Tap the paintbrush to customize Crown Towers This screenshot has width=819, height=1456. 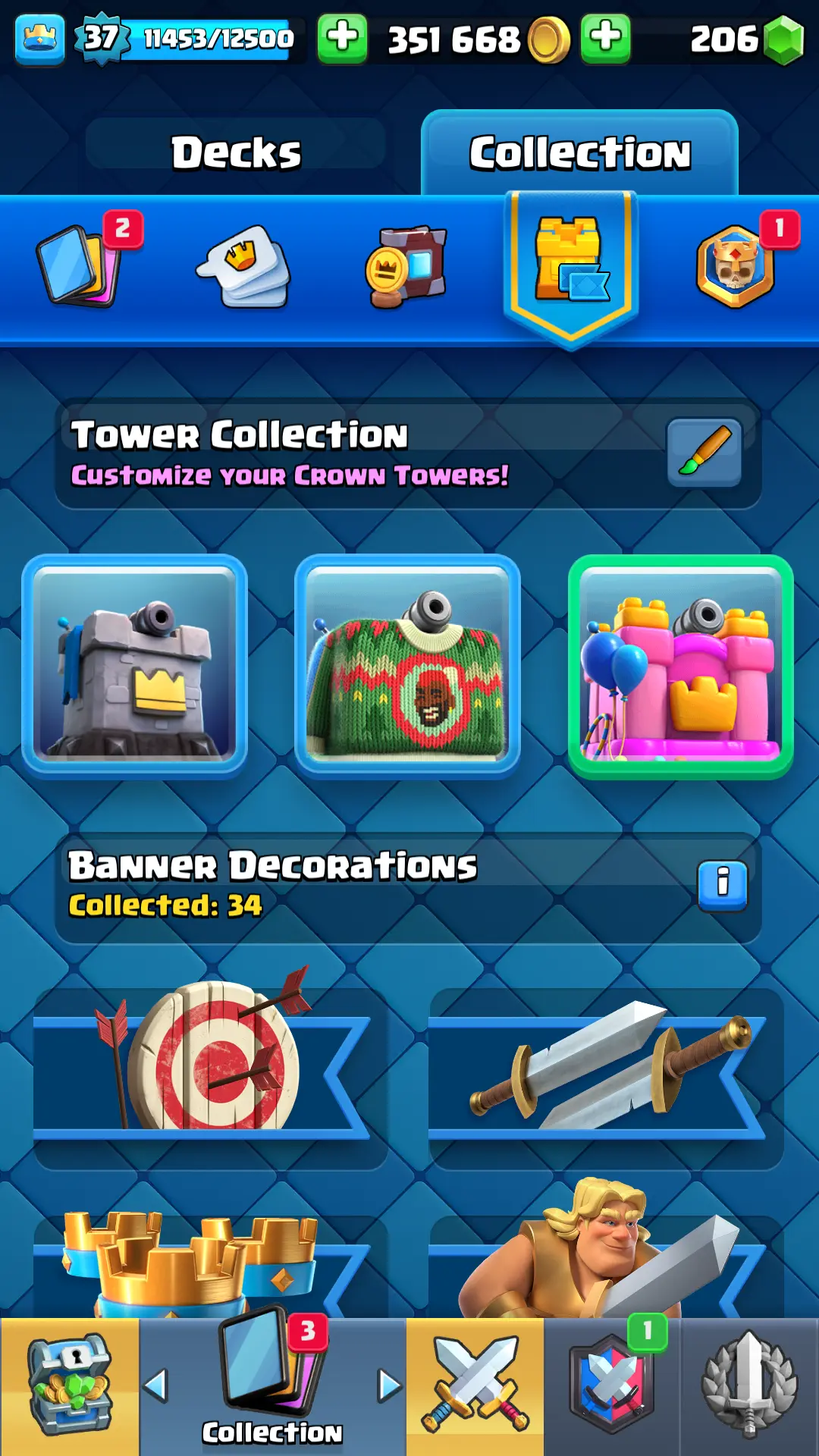(704, 453)
